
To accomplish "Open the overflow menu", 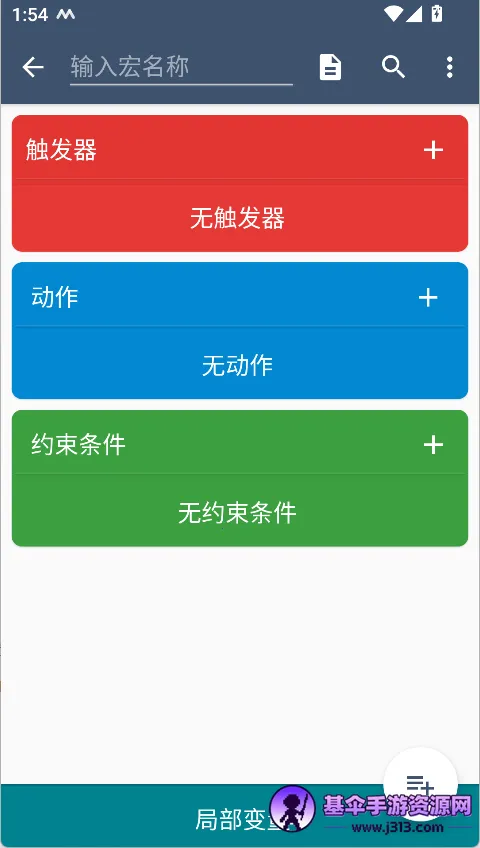I will tap(449, 68).
